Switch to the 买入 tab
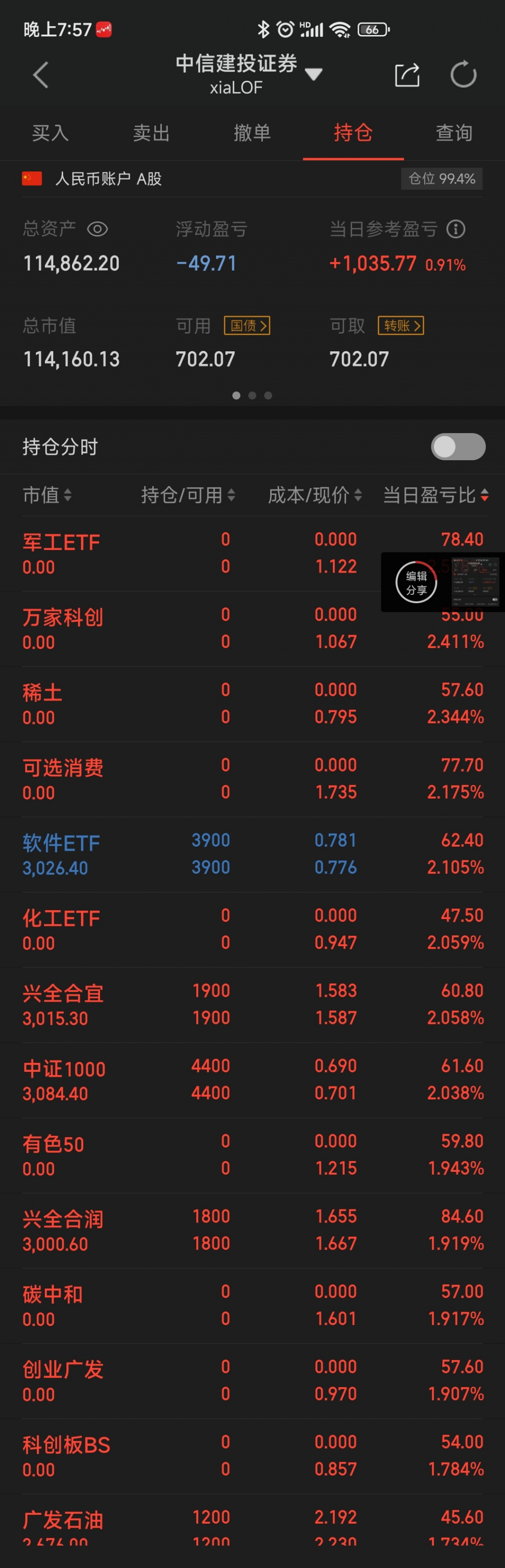The width and height of the screenshot is (505, 1568). point(50,133)
